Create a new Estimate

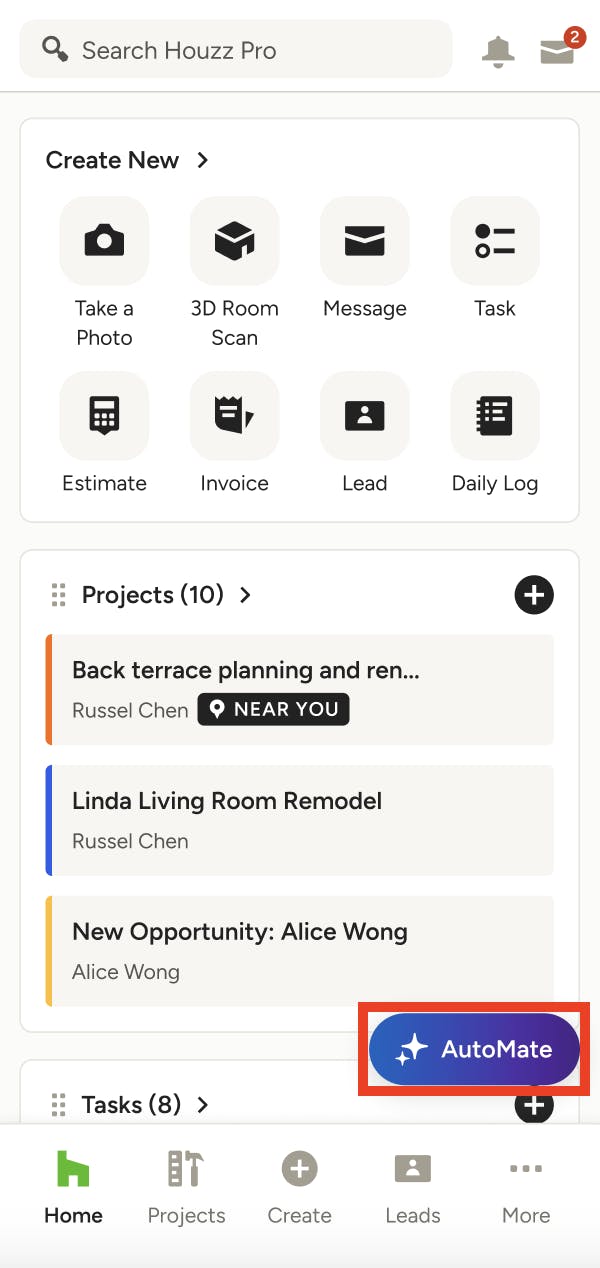point(104,433)
